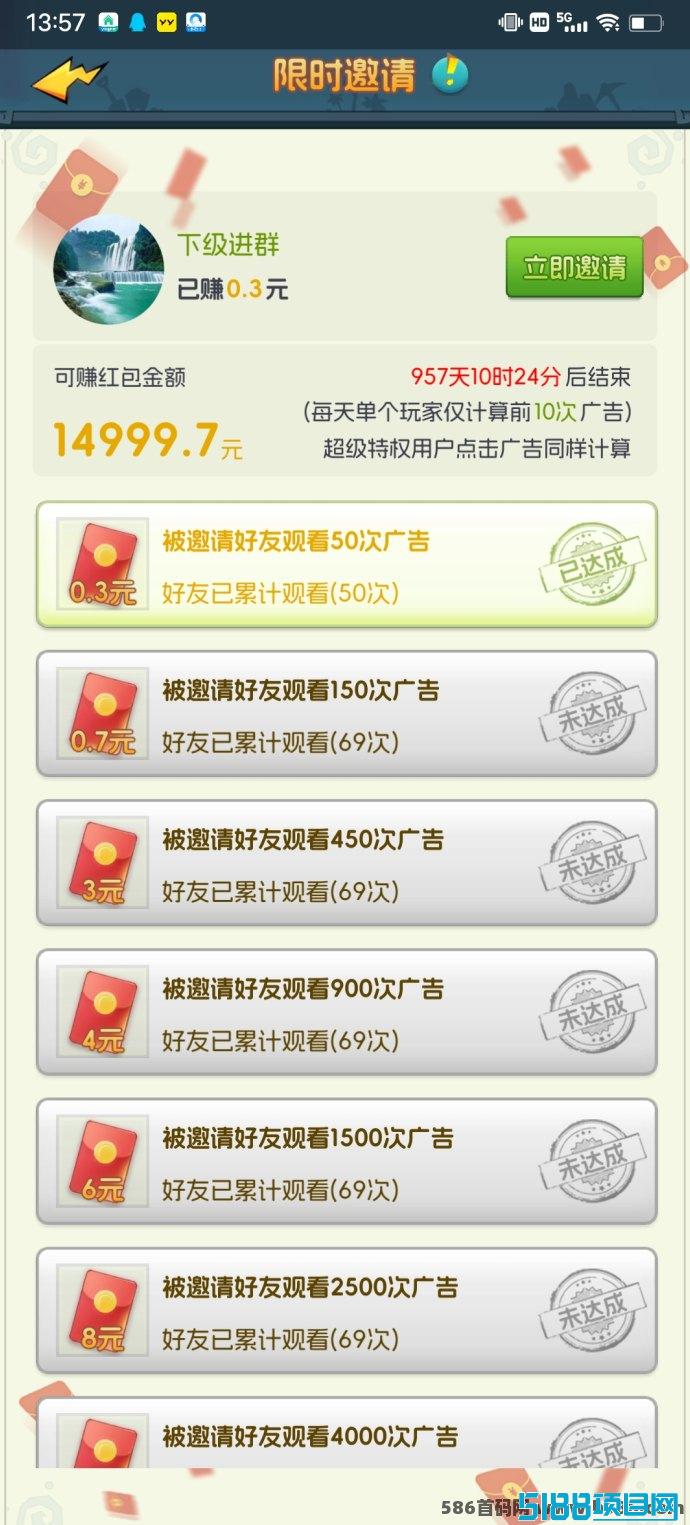Select the 1500次广告 reward card

point(346,1161)
